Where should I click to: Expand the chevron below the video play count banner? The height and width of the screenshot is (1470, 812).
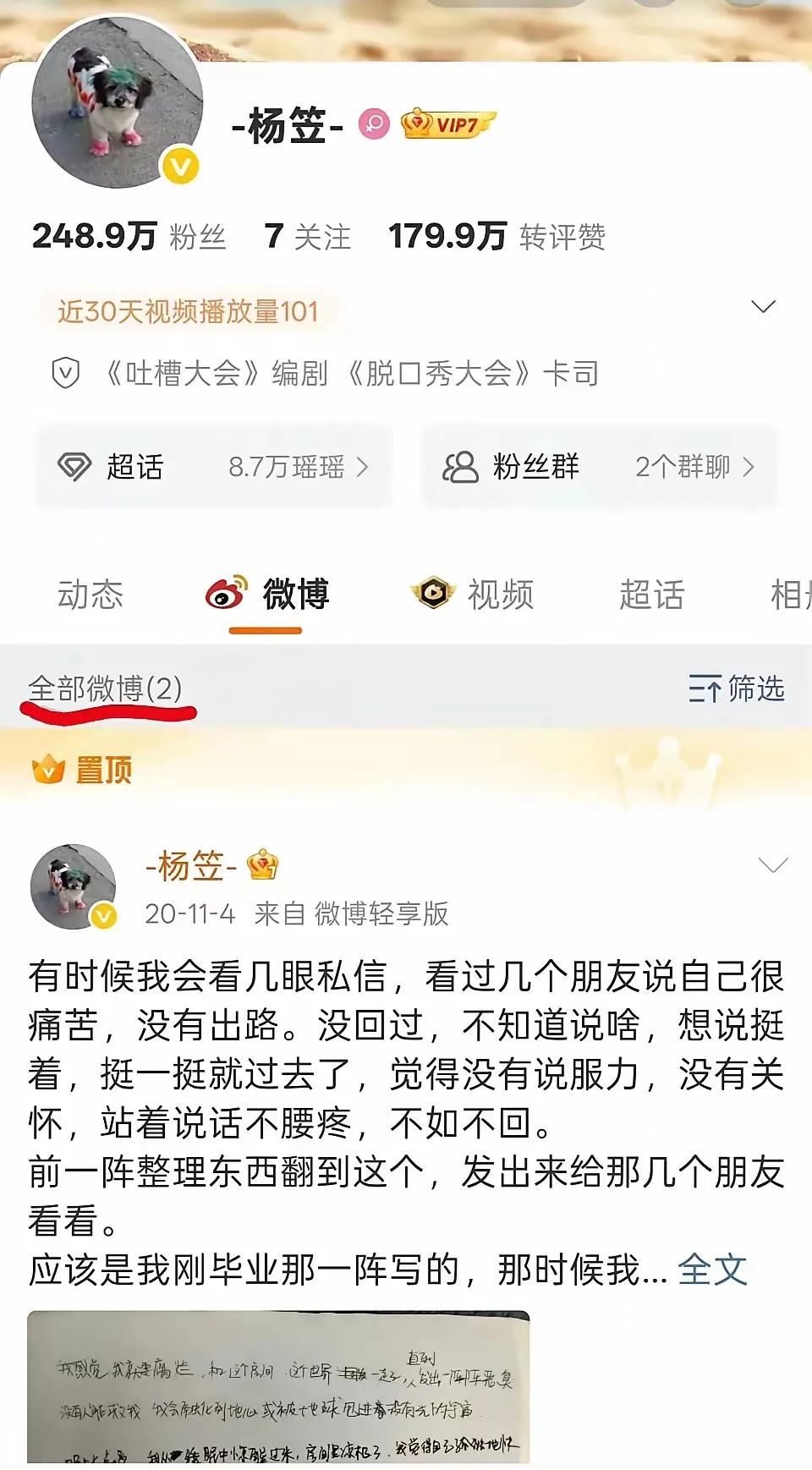[763, 306]
